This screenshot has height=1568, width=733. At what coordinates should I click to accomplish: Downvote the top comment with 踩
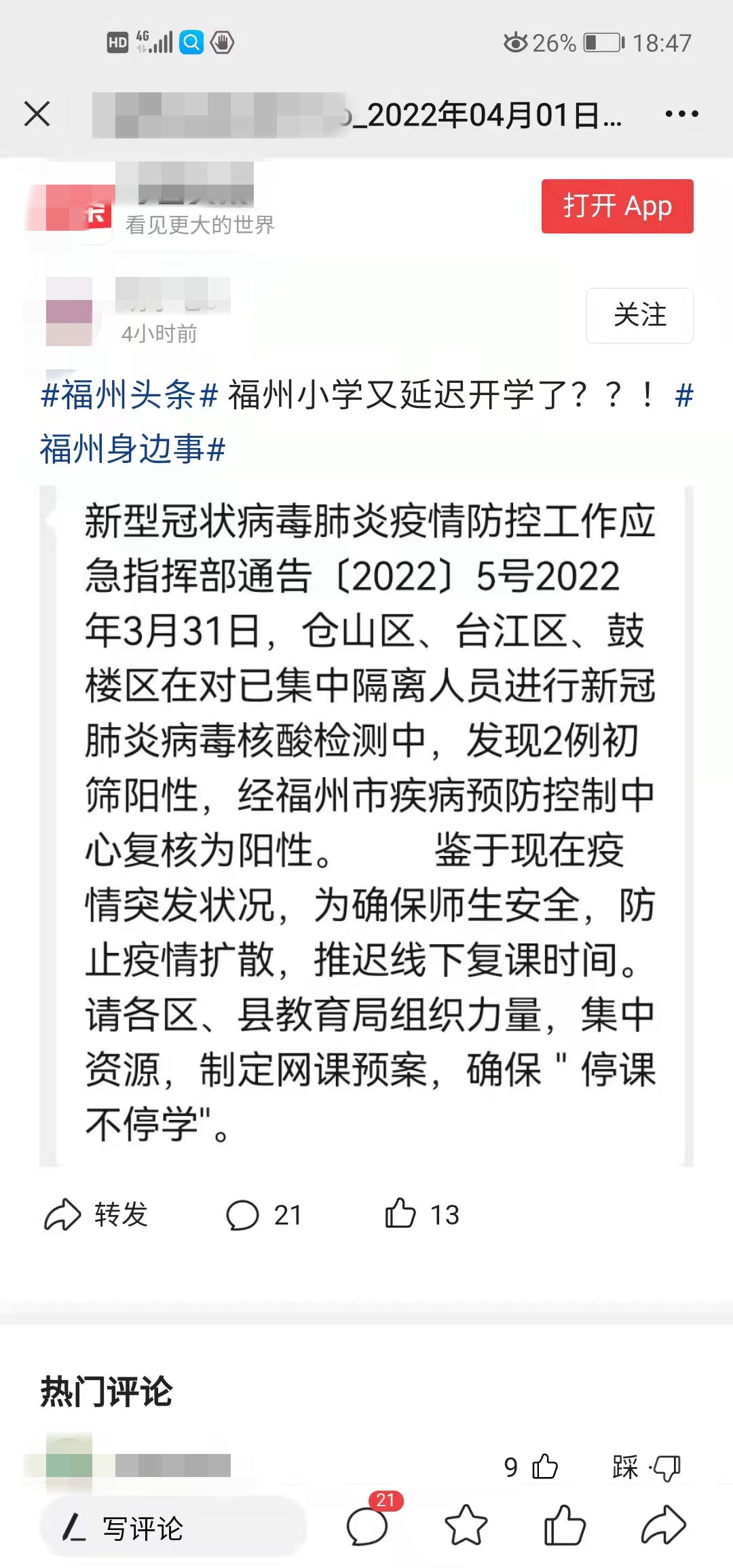[x=645, y=1467]
